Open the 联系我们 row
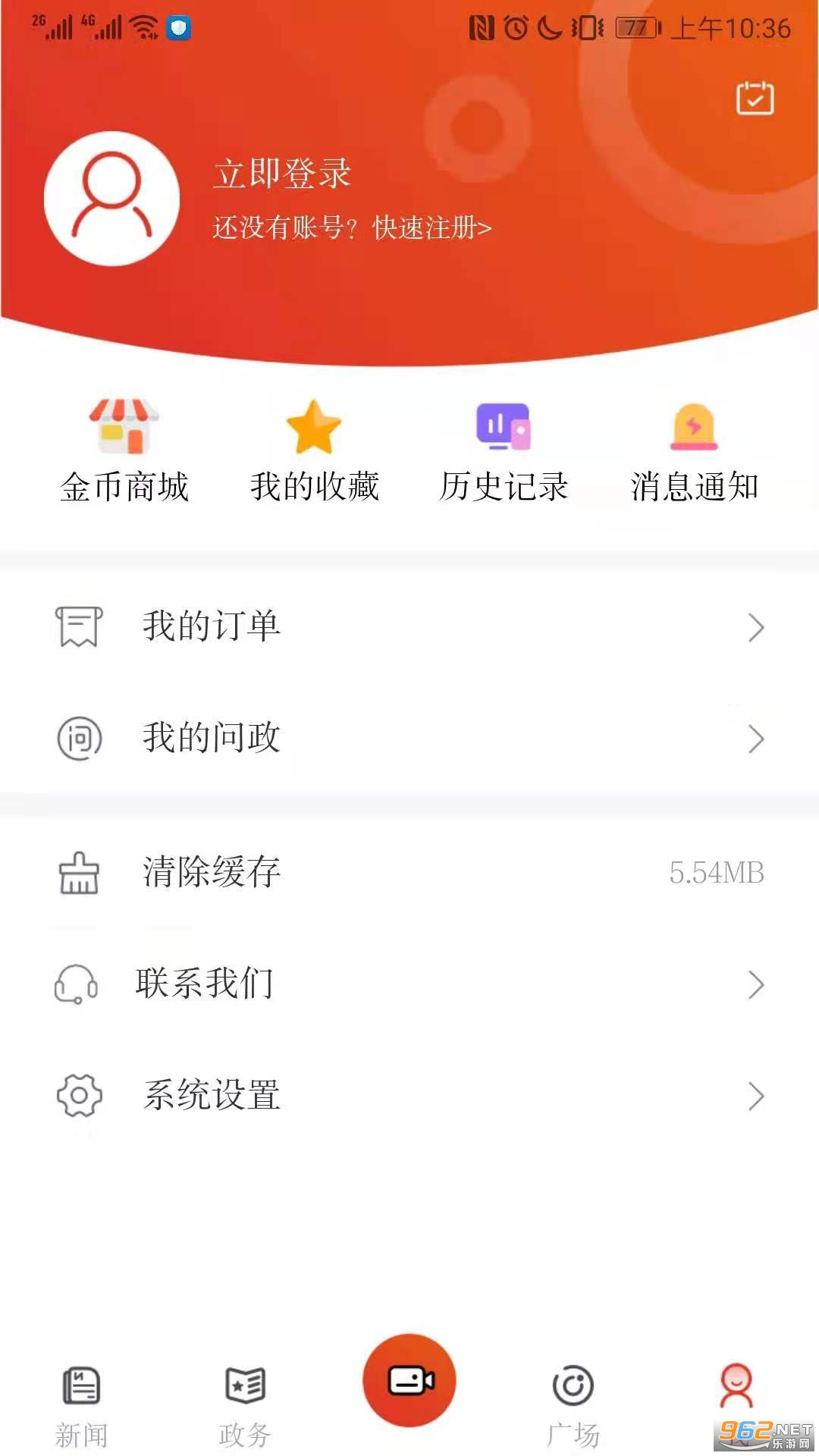 click(x=409, y=984)
